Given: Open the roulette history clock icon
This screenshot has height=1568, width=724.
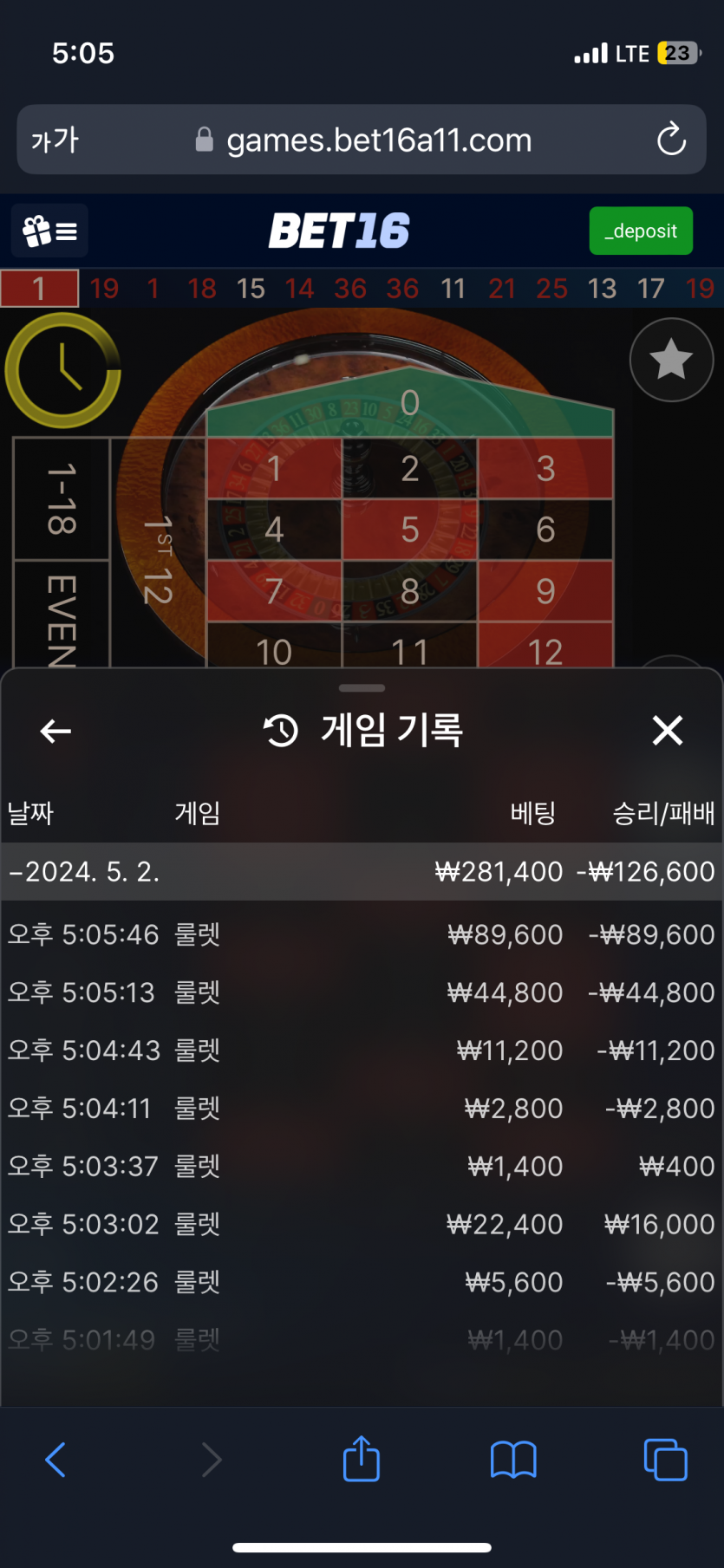Looking at the screenshot, I should click(62, 370).
